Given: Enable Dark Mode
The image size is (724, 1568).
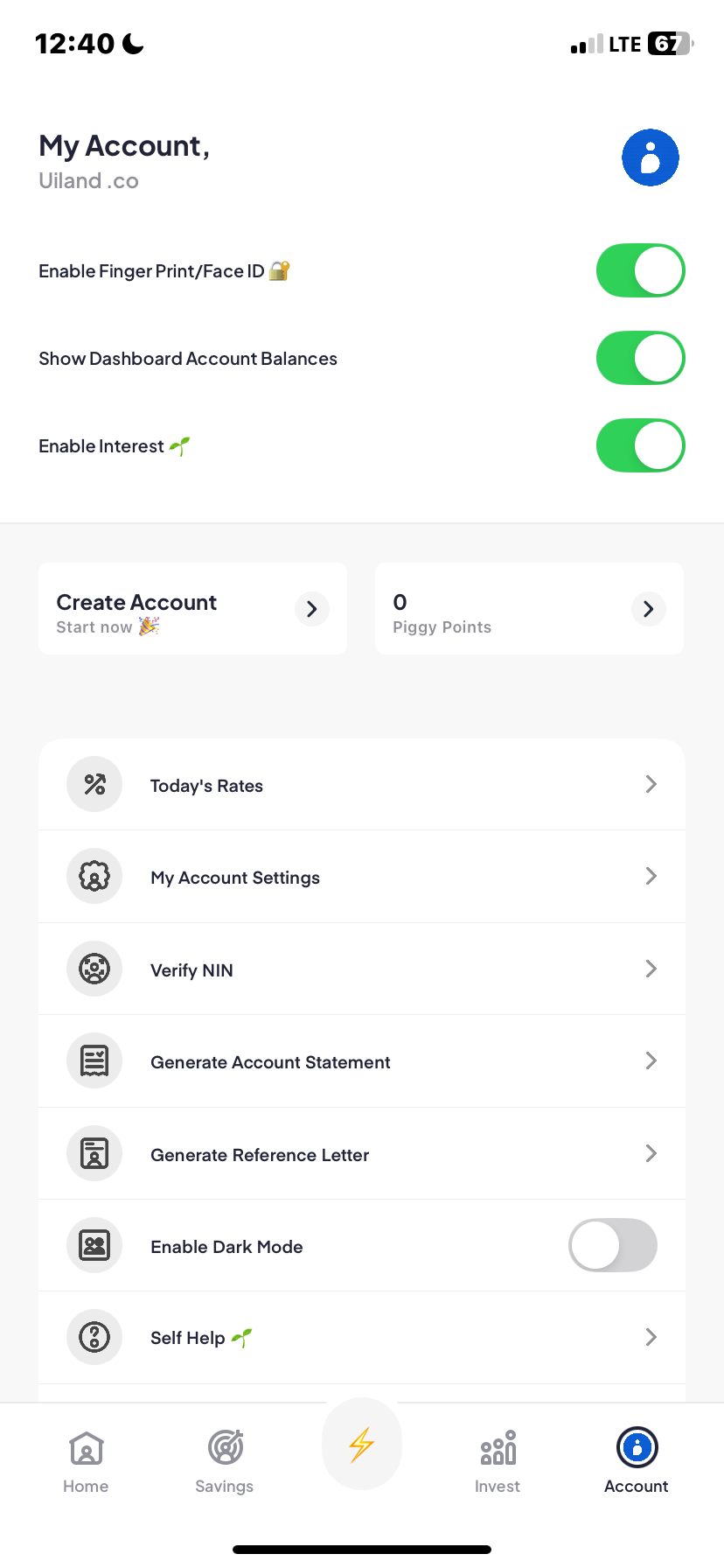Looking at the screenshot, I should [x=612, y=1245].
